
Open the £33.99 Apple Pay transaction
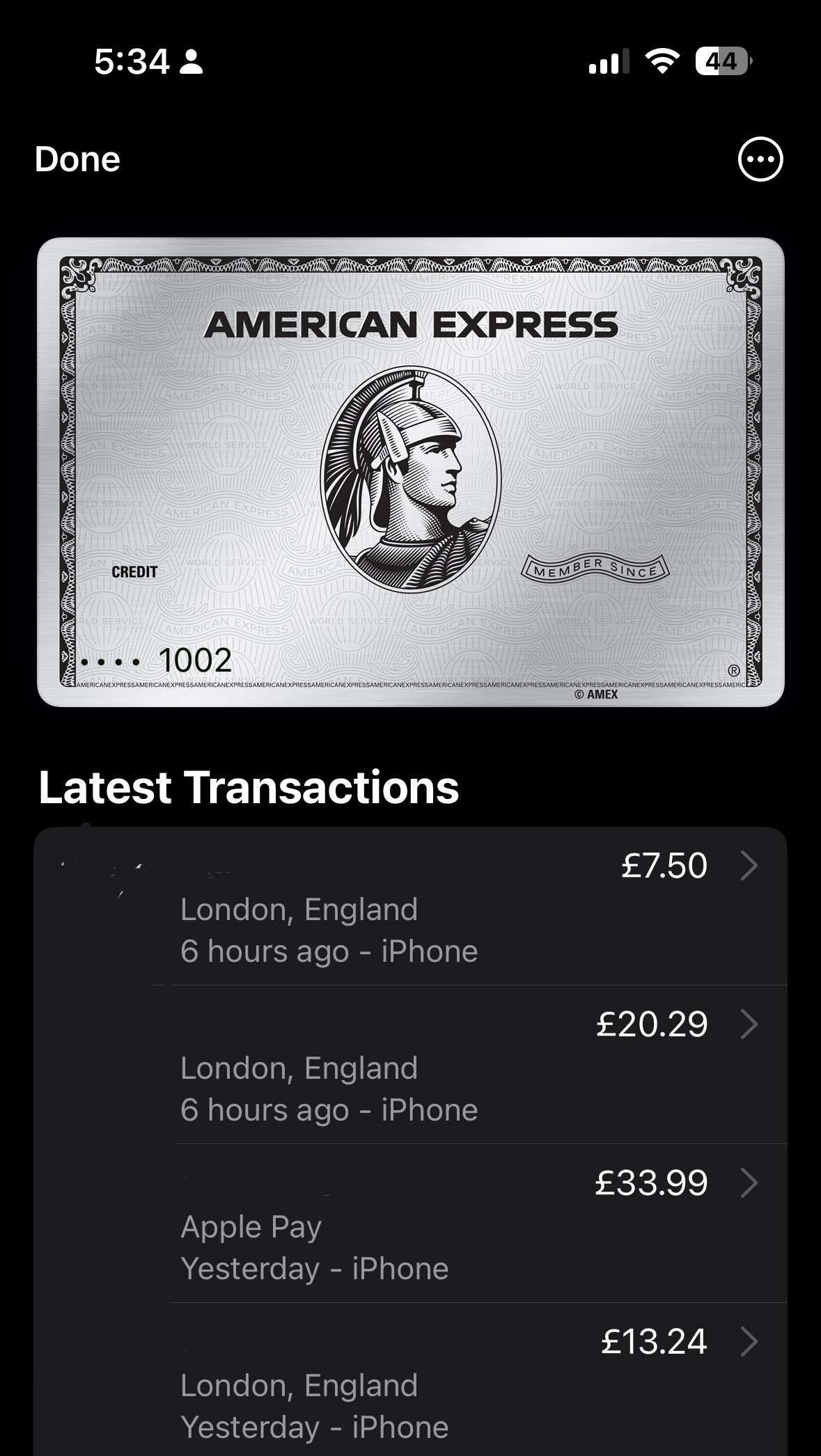pos(446,1224)
